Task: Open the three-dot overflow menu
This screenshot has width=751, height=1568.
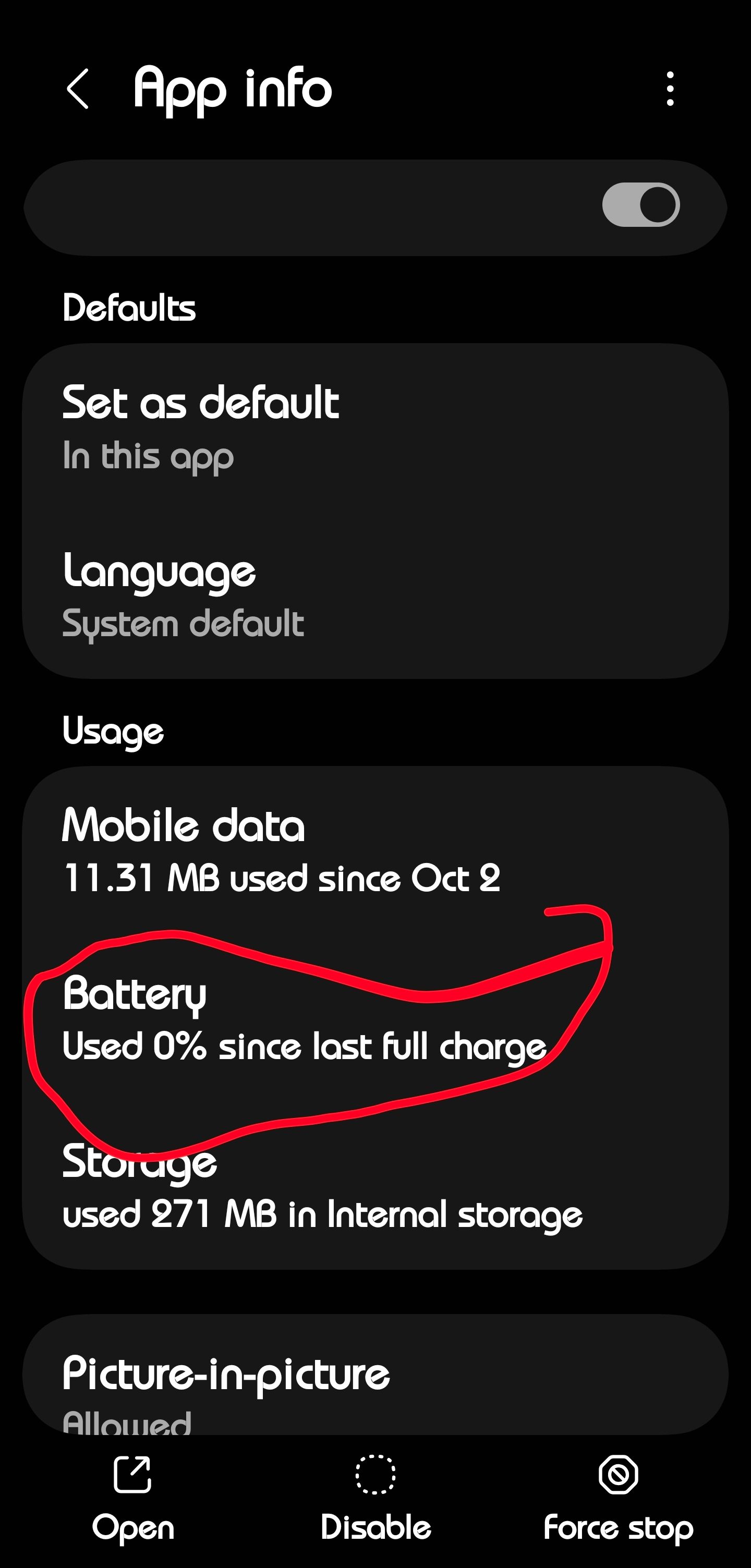Action: click(x=670, y=90)
